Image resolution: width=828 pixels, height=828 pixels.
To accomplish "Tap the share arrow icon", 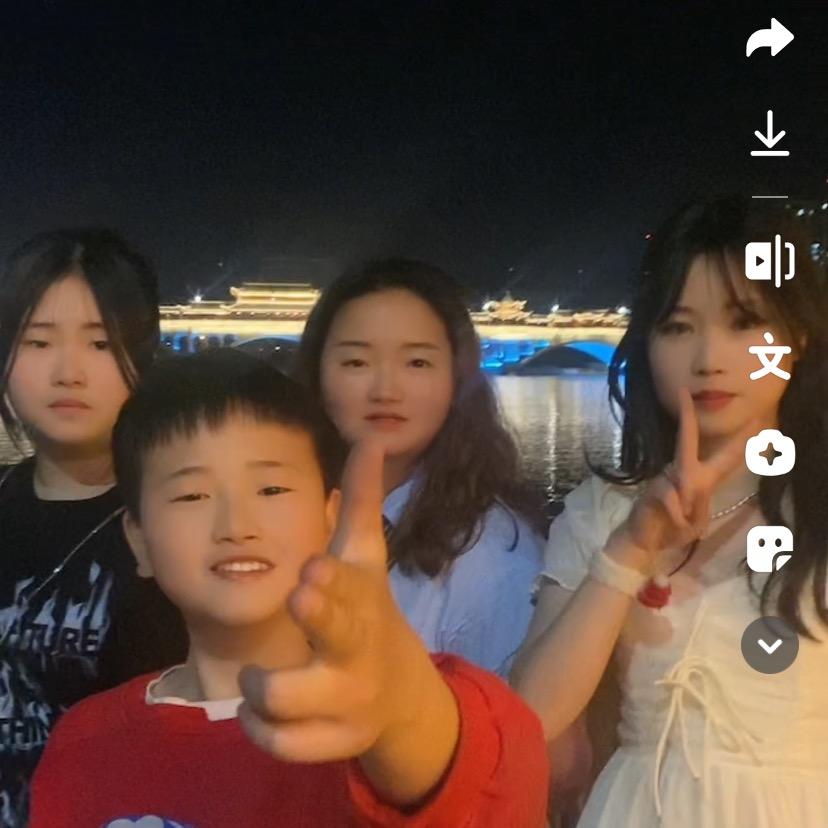I will click(x=769, y=39).
